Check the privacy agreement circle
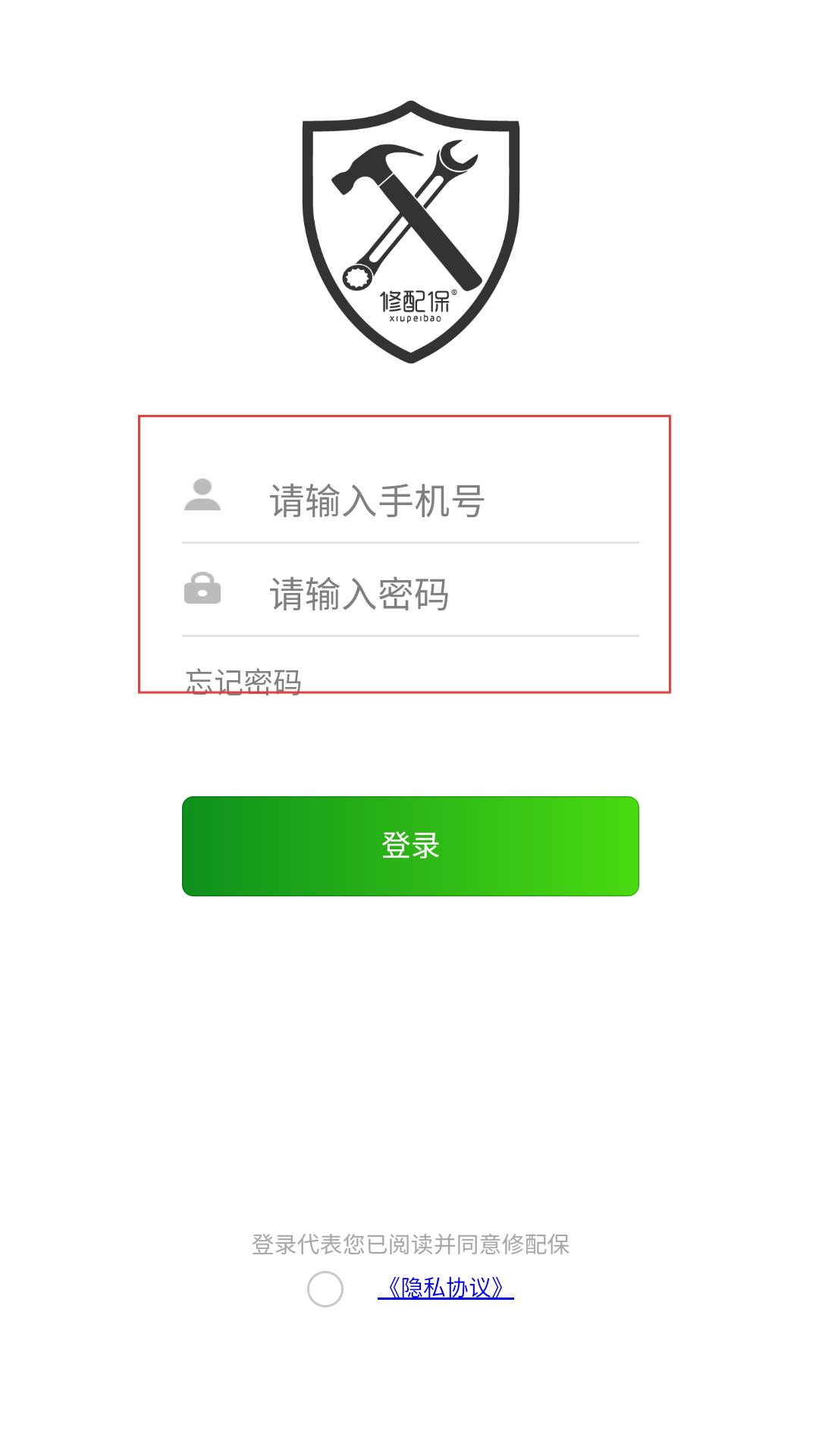The image size is (819, 1456). click(x=325, y=1288)
